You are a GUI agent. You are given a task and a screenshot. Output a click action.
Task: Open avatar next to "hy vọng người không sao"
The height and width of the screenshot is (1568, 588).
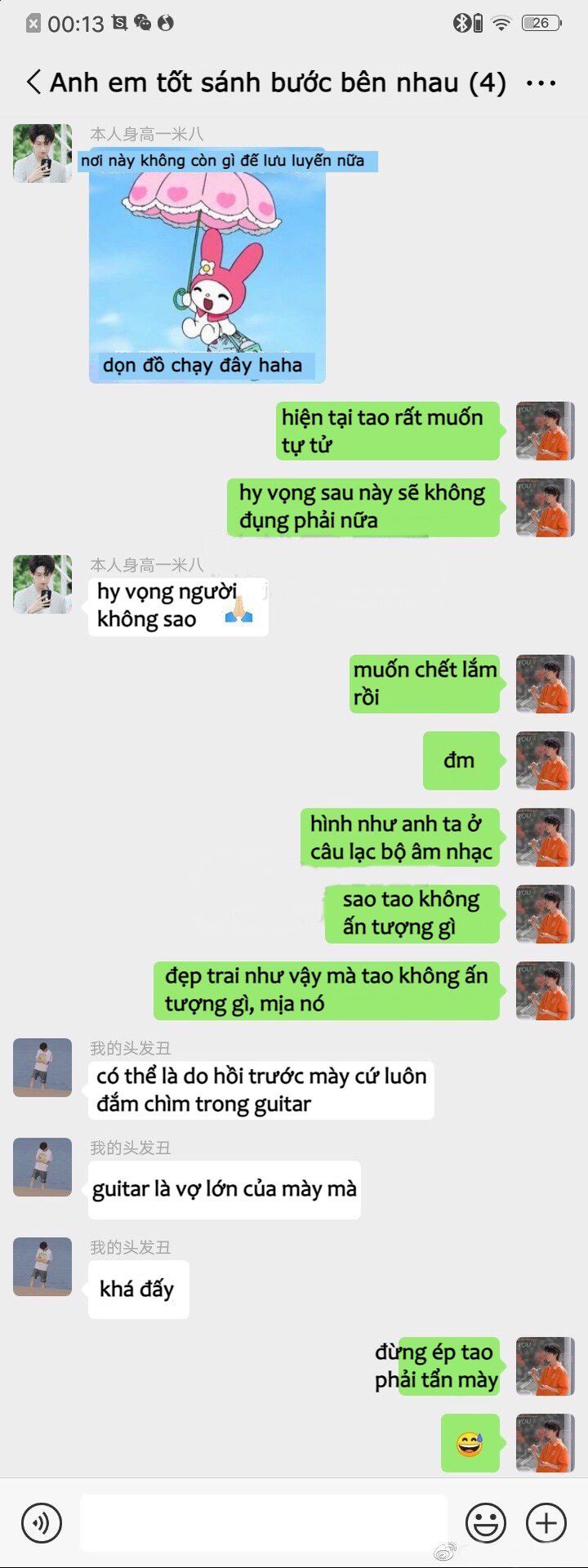tap(42, 584)
